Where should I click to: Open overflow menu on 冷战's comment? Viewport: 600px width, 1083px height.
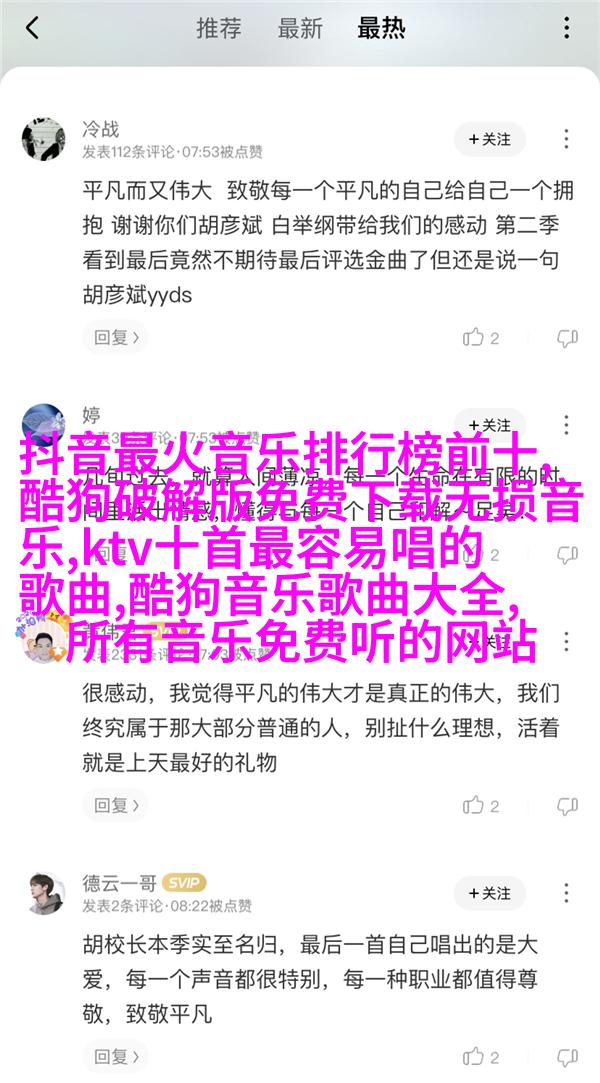click(x=568, y=140)
